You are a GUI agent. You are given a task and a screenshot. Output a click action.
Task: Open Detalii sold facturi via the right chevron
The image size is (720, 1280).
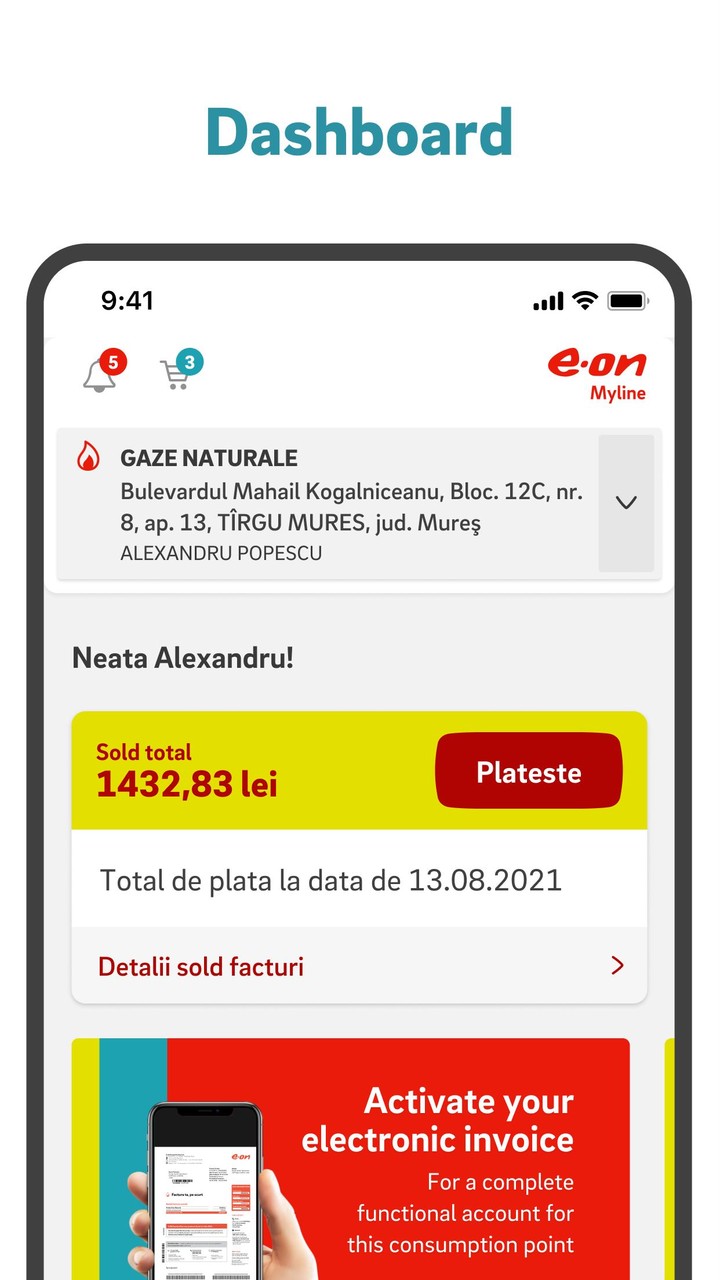[618, 965]
